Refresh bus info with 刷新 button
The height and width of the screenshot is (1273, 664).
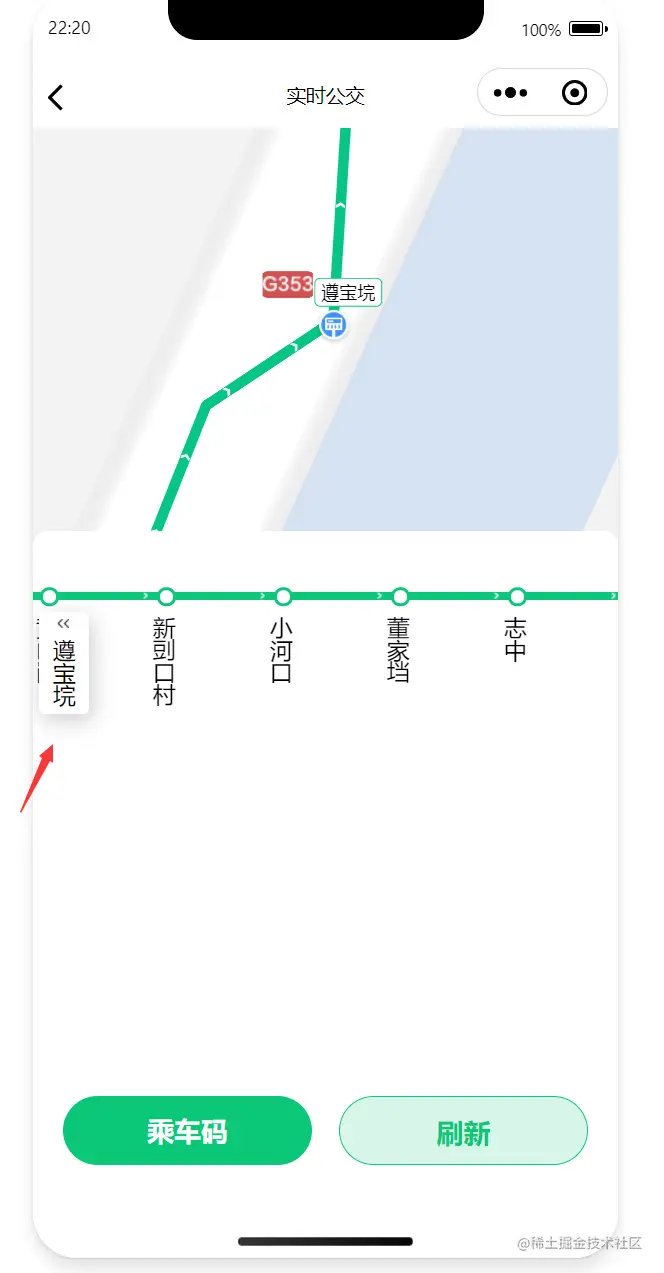tap(463, 1131)
